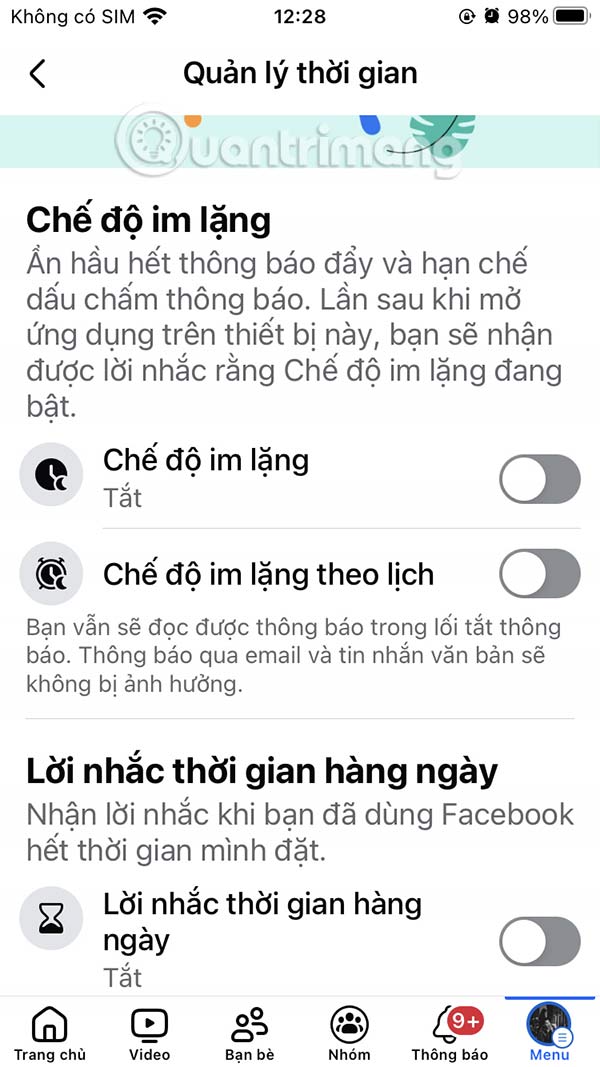Open the Nhóm tab

349,1034
